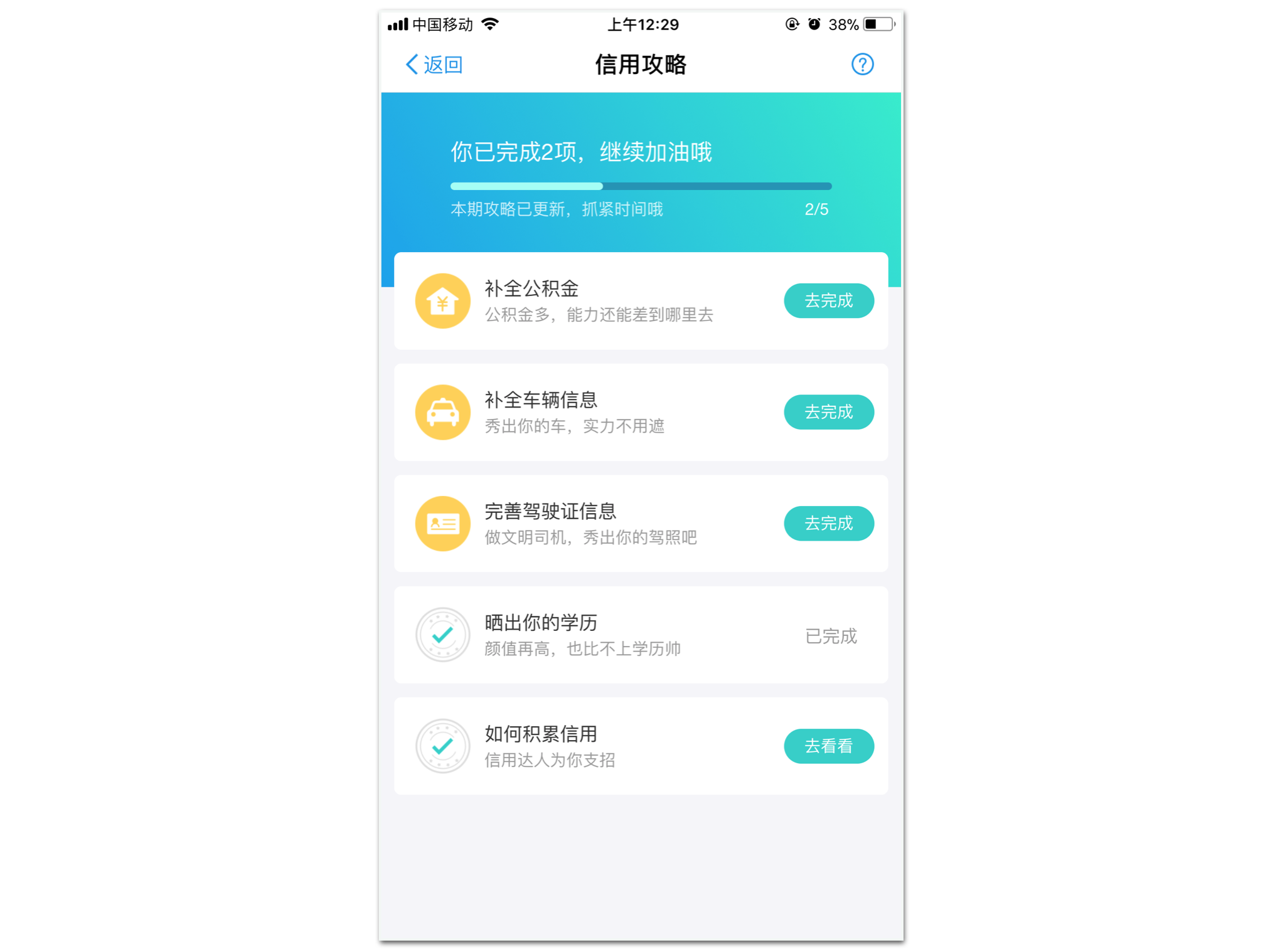Tap 去完成 for 补全公积金
Screen dimensions: 1280x952
point(828,300)
